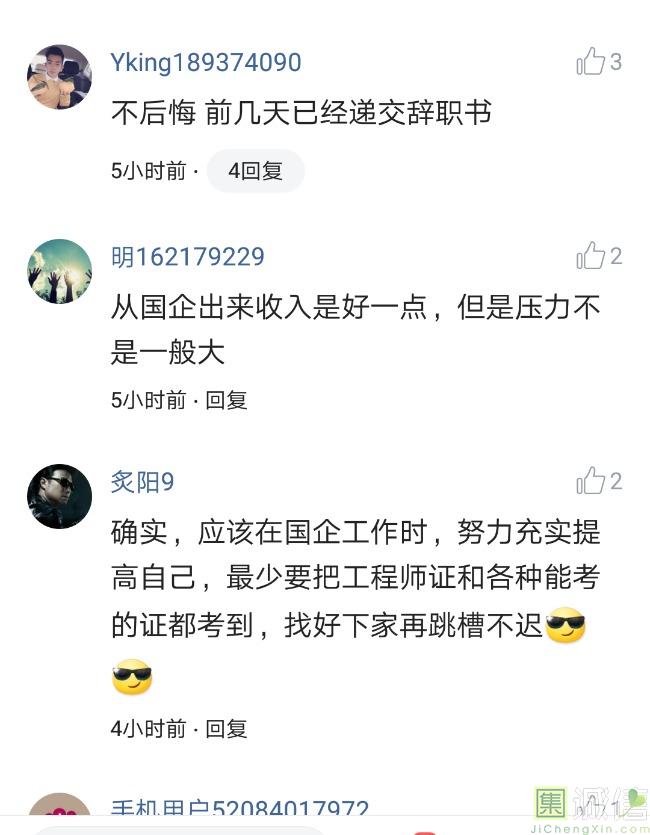Like the comment by 明162179229
Viewport: 650px width, 835px height.
pos(592,256)
